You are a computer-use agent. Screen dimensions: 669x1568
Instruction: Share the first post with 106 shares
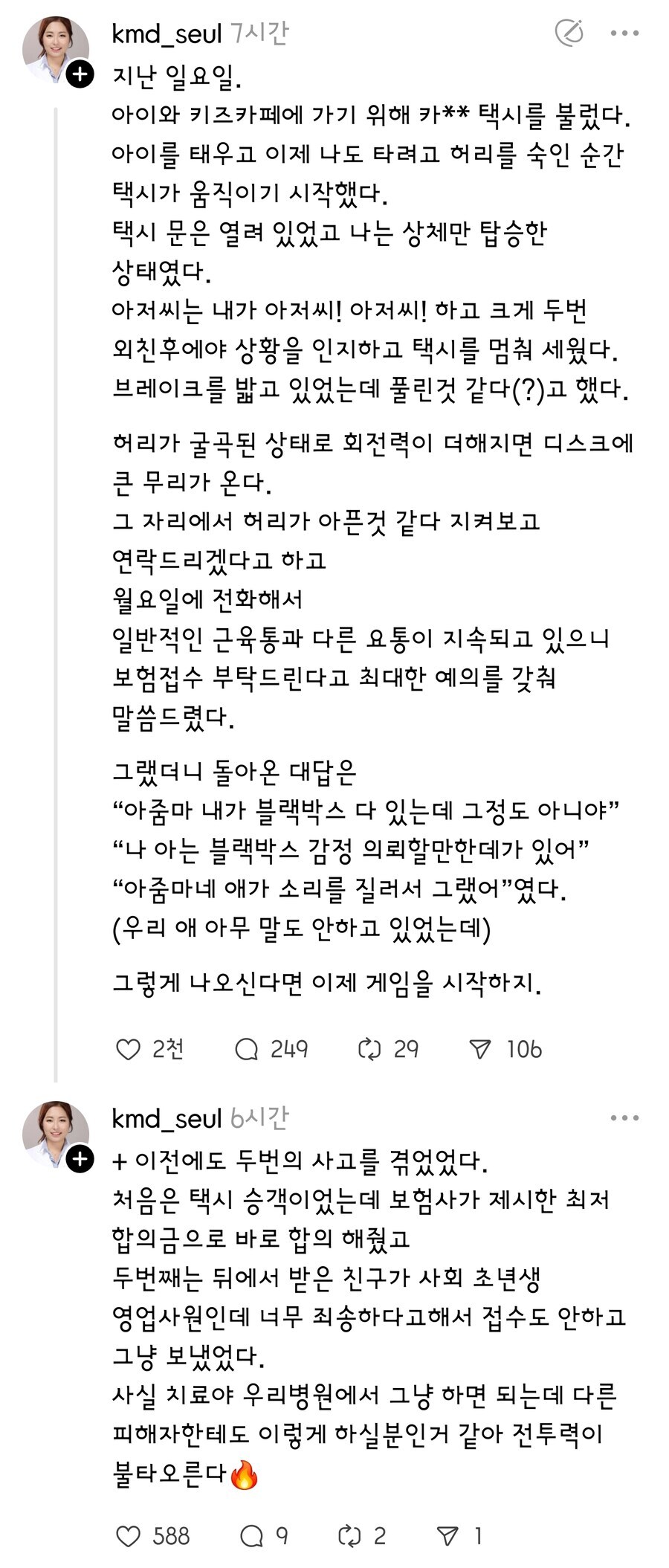(481, 1049)
